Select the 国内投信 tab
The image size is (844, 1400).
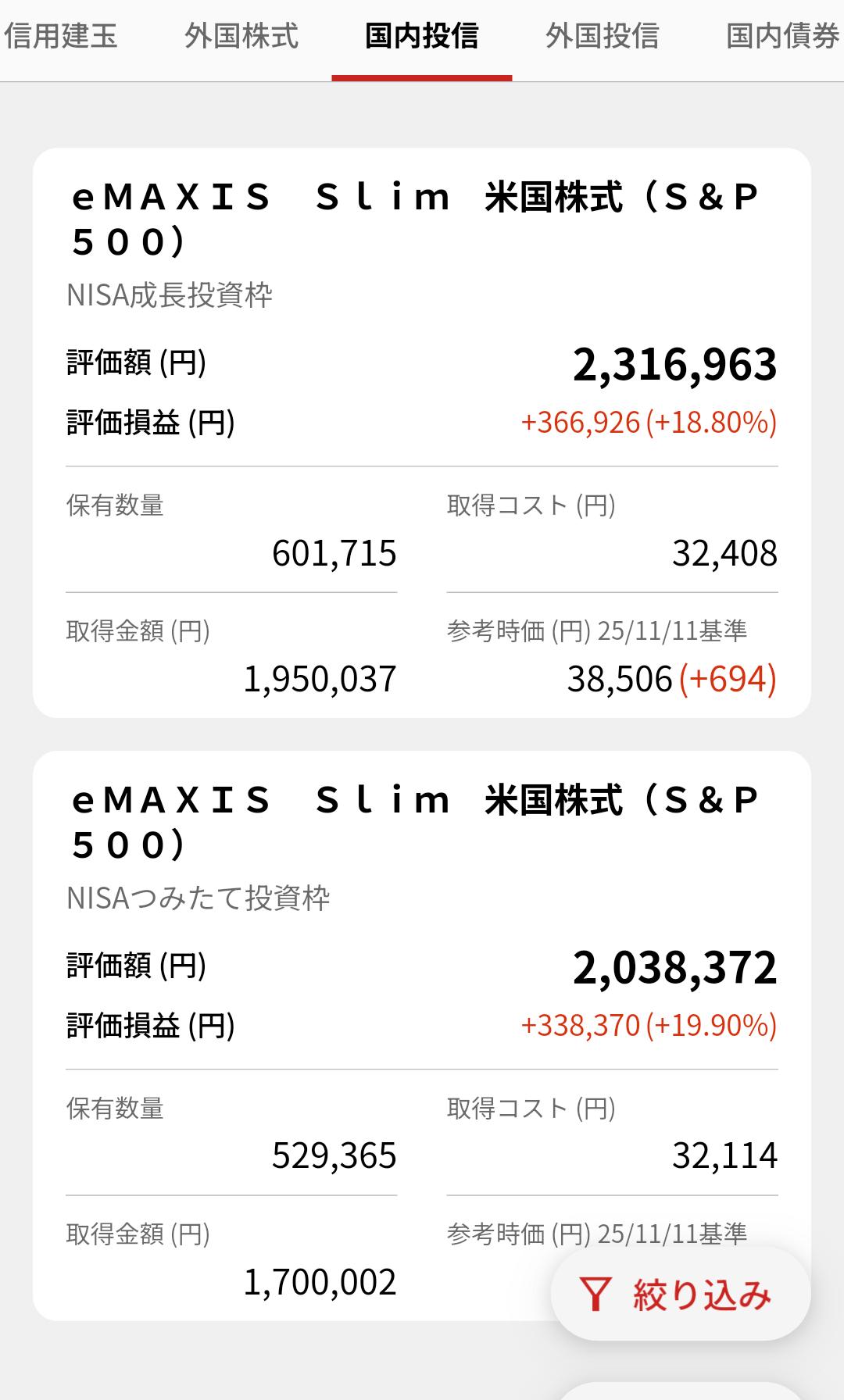(x=422, y=37)
